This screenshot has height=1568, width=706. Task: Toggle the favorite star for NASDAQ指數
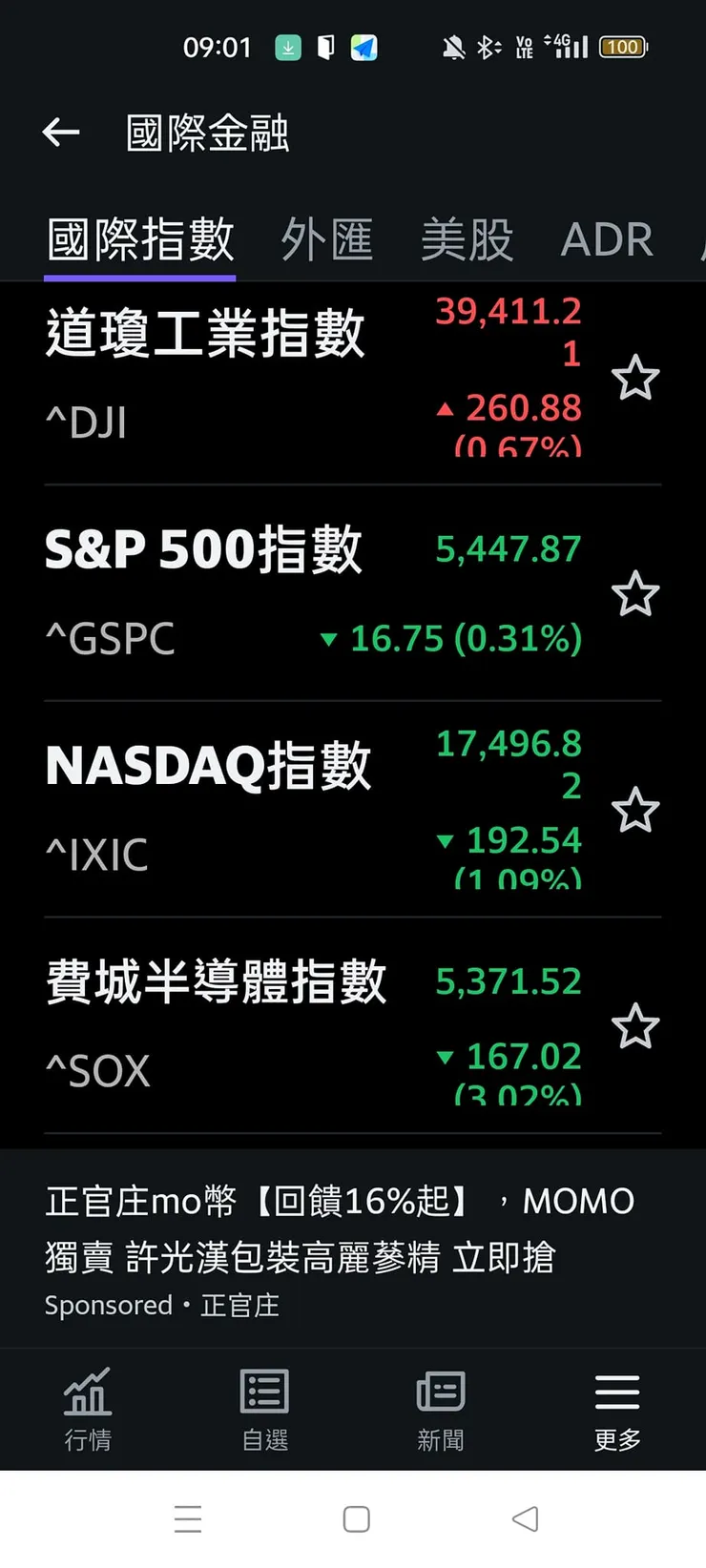coord(635,810)
